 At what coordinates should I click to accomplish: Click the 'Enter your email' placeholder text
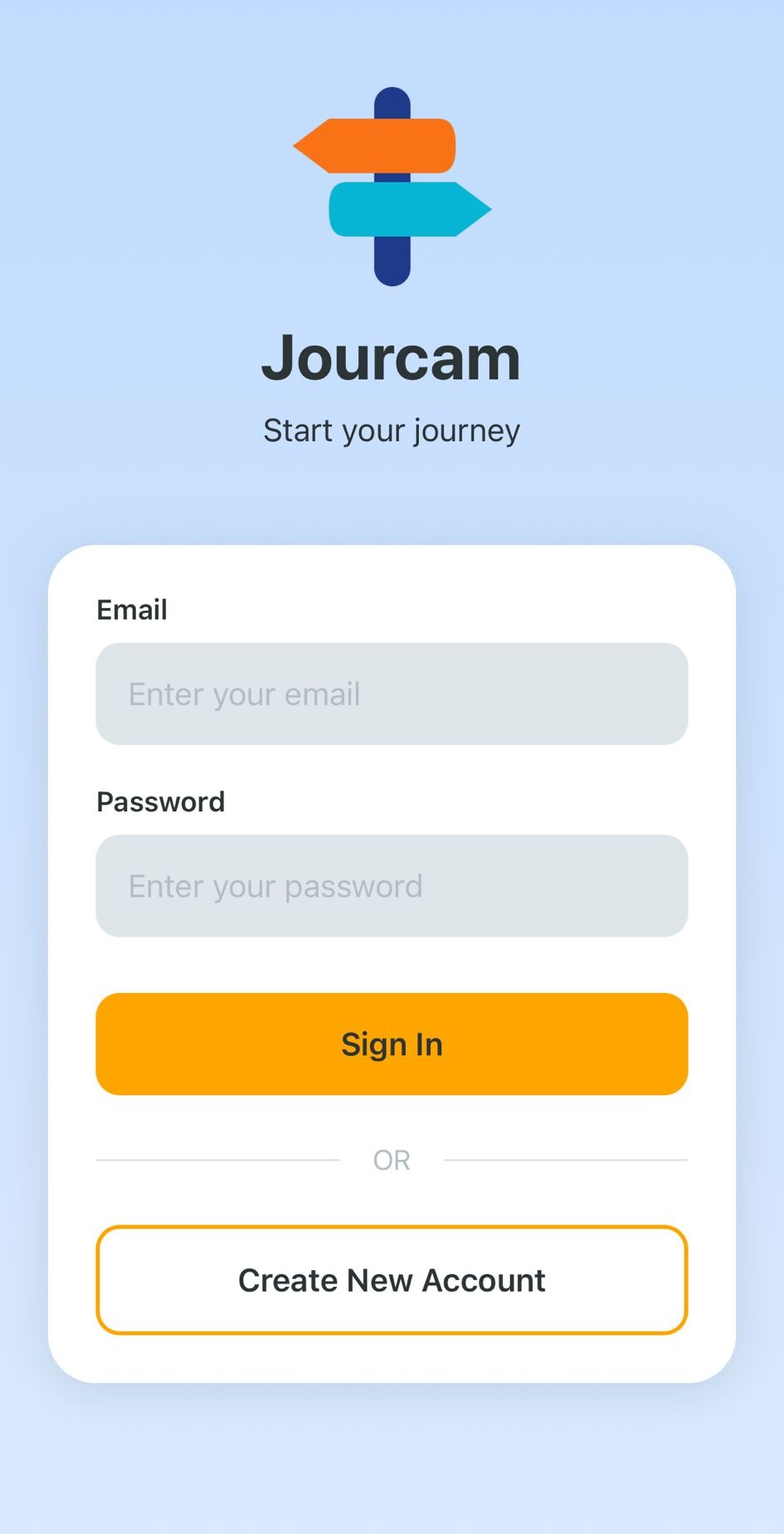pyautogui.click(x=243, y=694)
